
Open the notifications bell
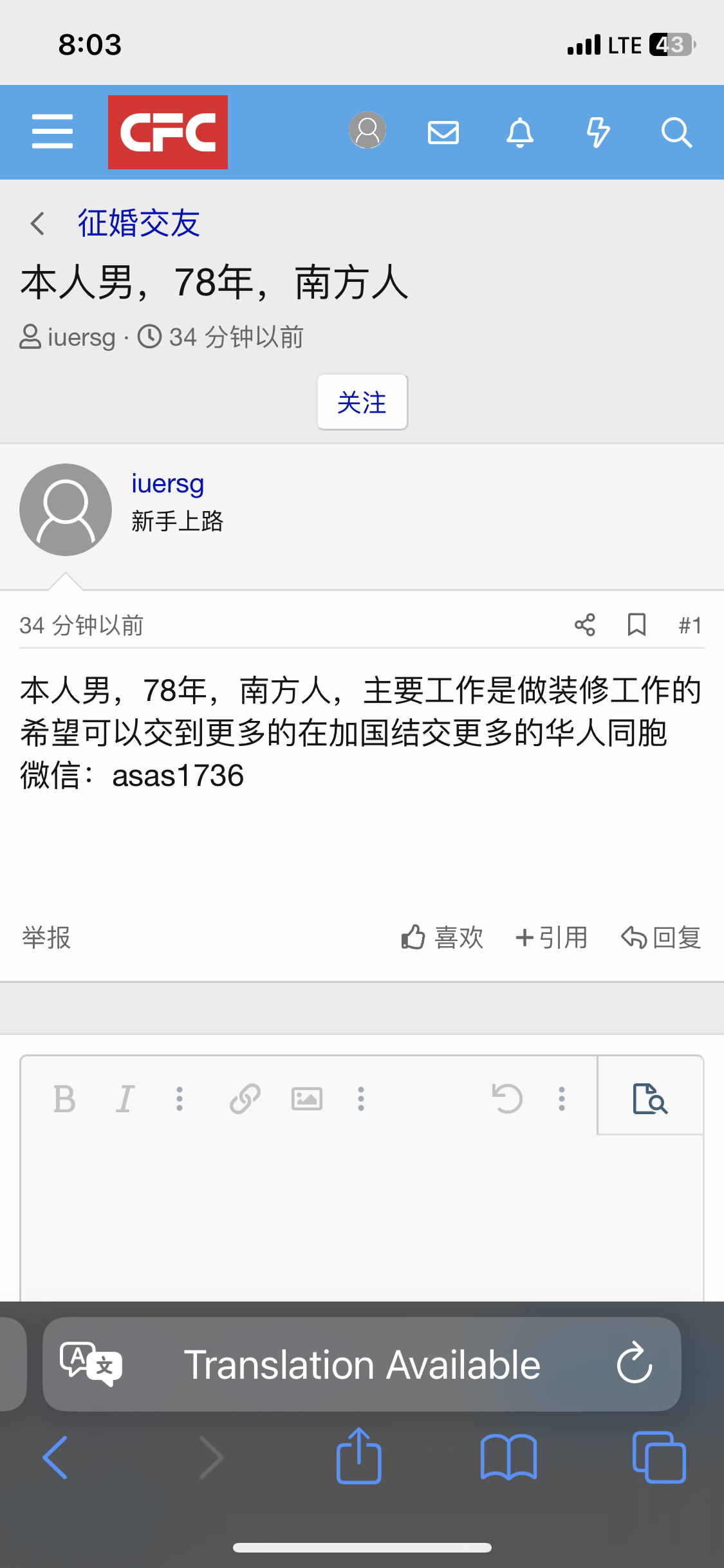point(520,133)
